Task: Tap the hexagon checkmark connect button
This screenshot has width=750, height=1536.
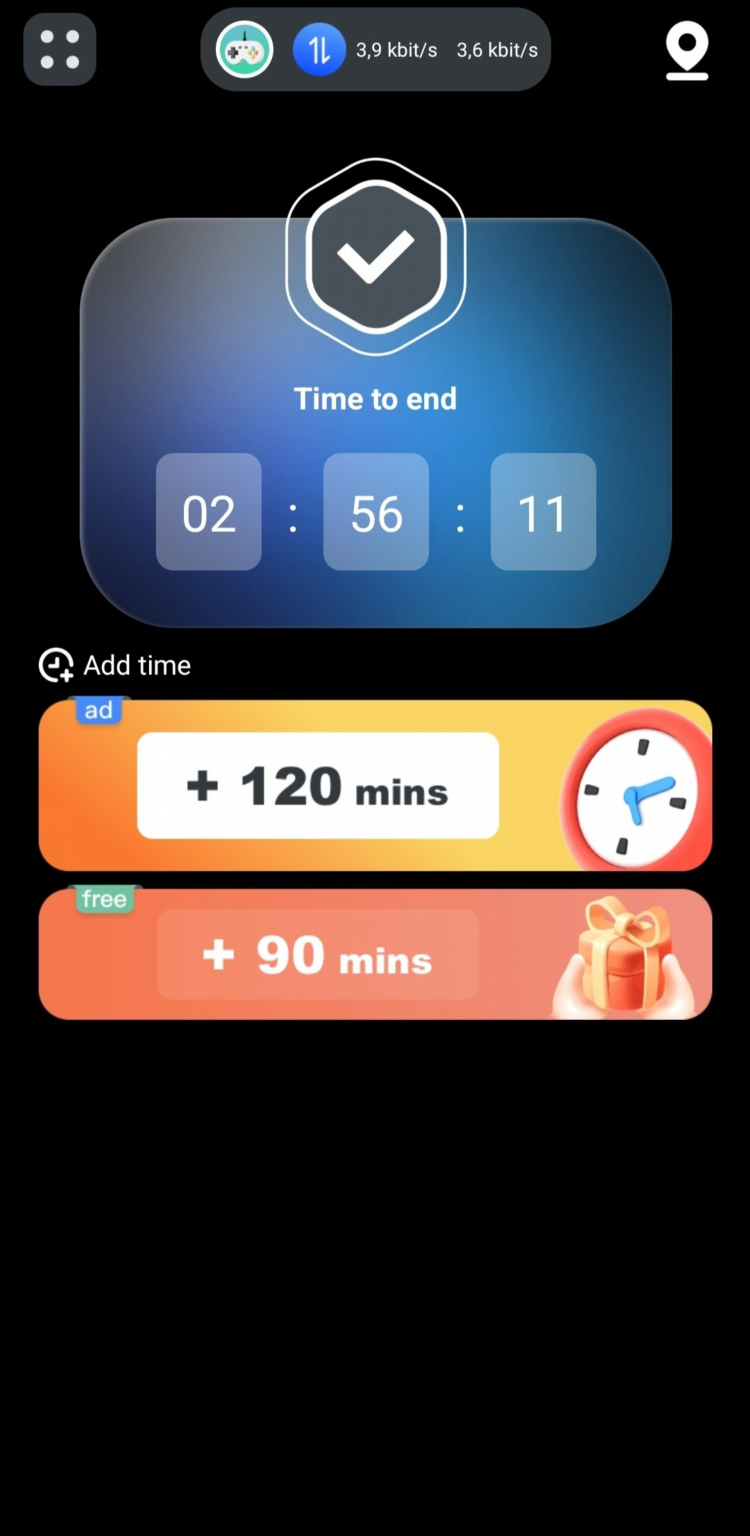Action: 376,257
